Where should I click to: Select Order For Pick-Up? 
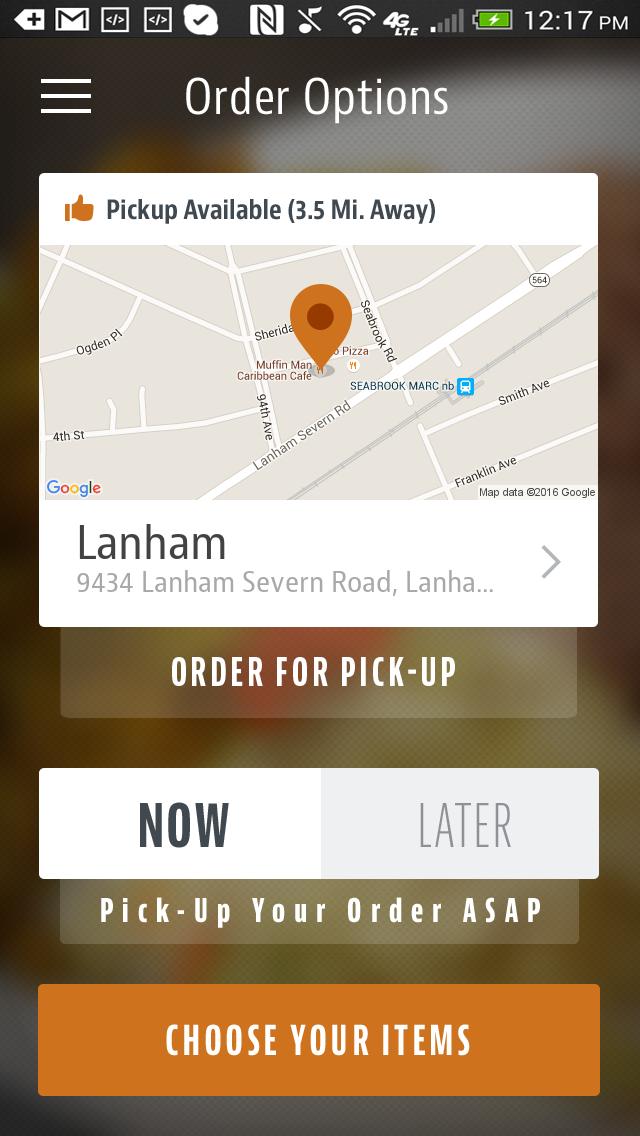point(318,673)
